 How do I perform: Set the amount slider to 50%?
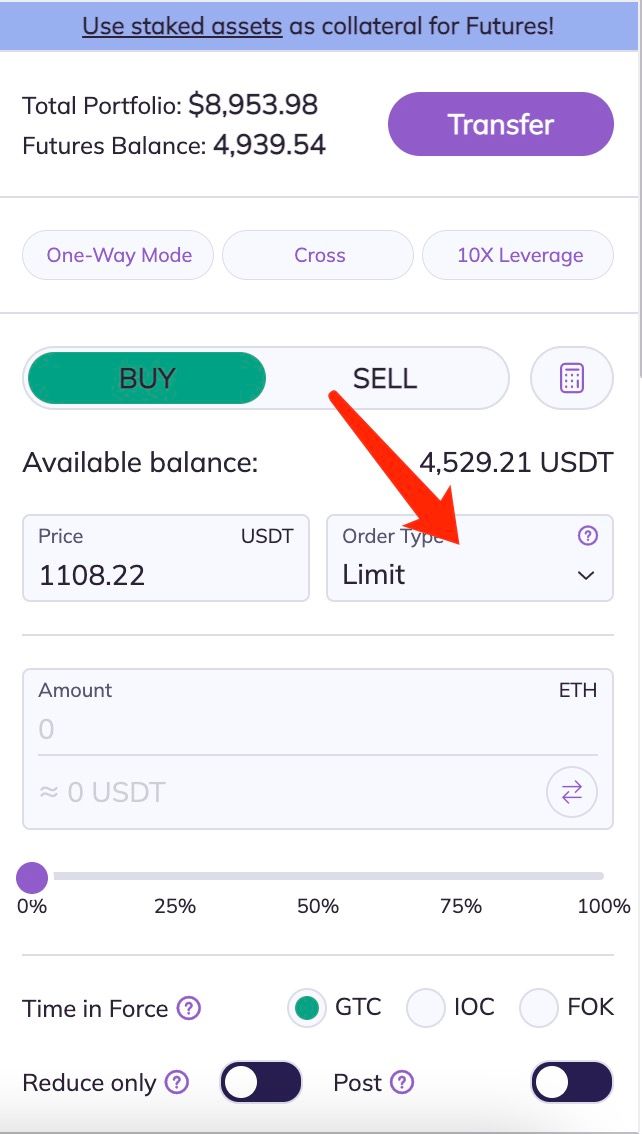[318, 877]
